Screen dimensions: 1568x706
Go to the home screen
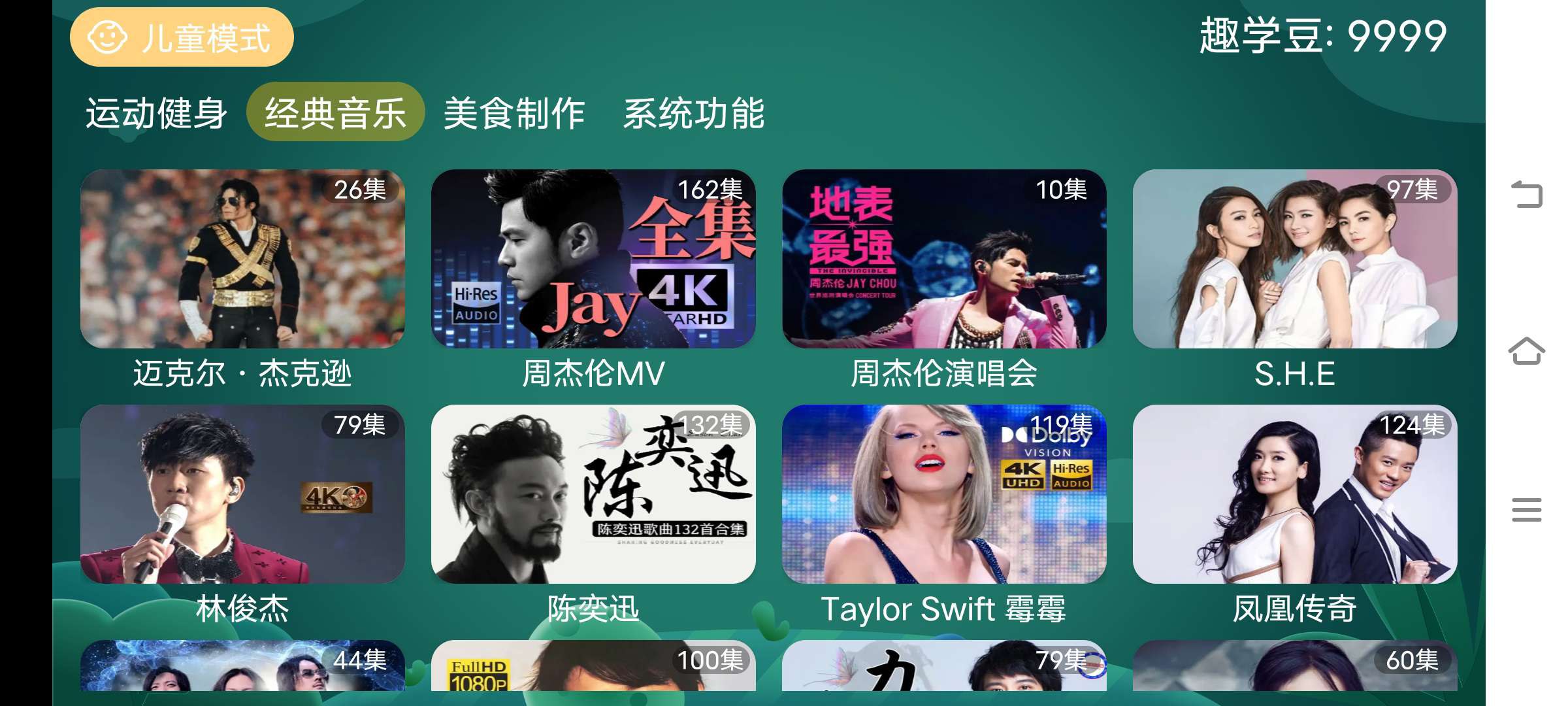point(1527,352)
